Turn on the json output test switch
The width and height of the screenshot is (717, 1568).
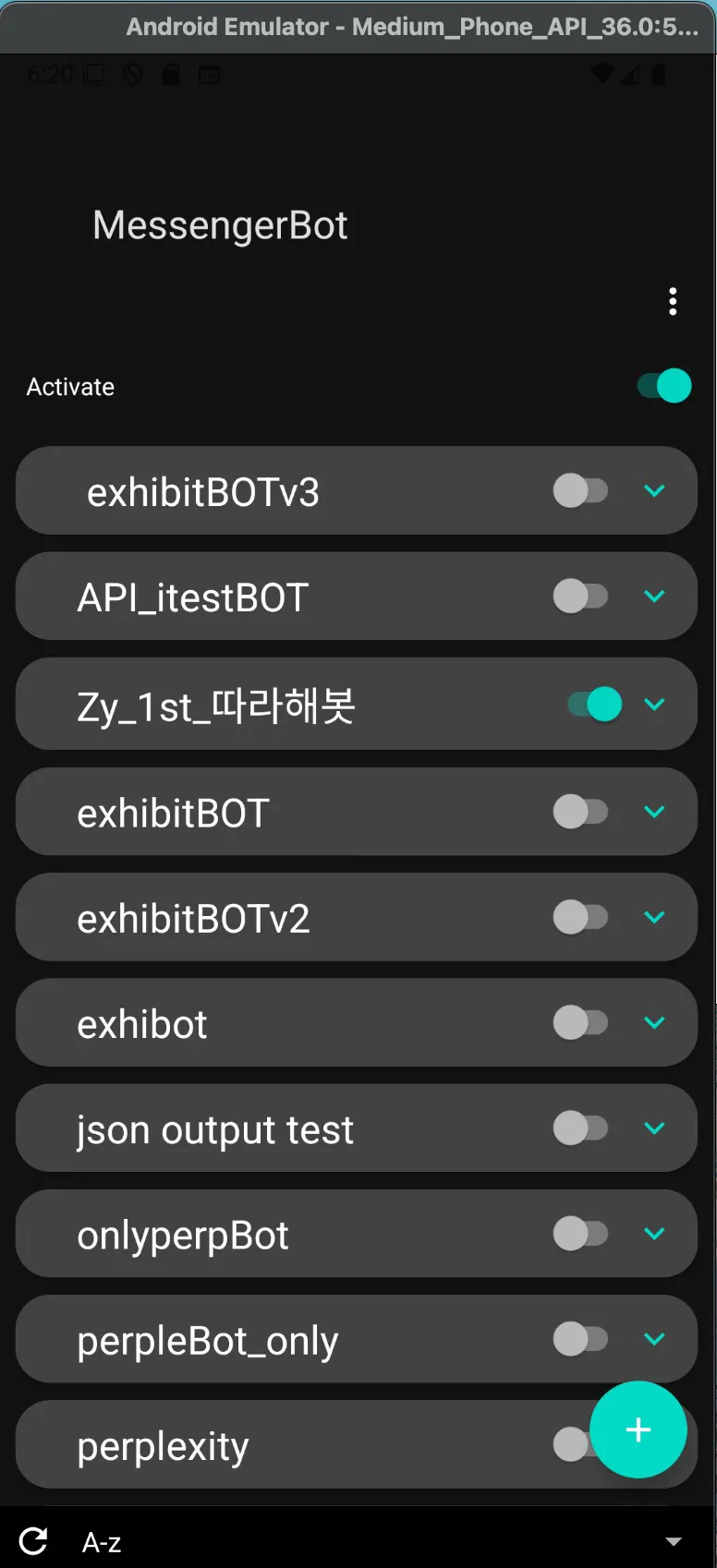582,1128
